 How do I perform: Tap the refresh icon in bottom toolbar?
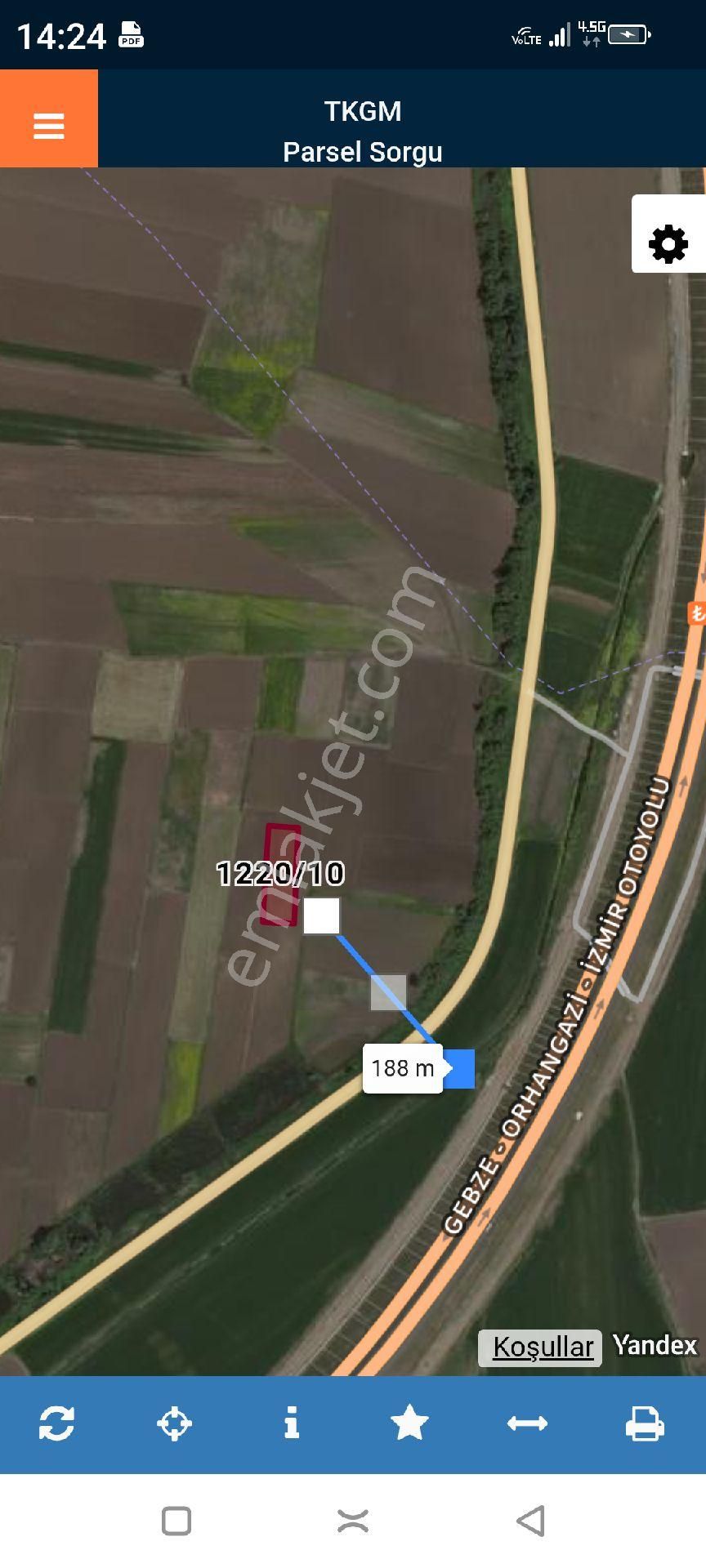pos(56,1423)
